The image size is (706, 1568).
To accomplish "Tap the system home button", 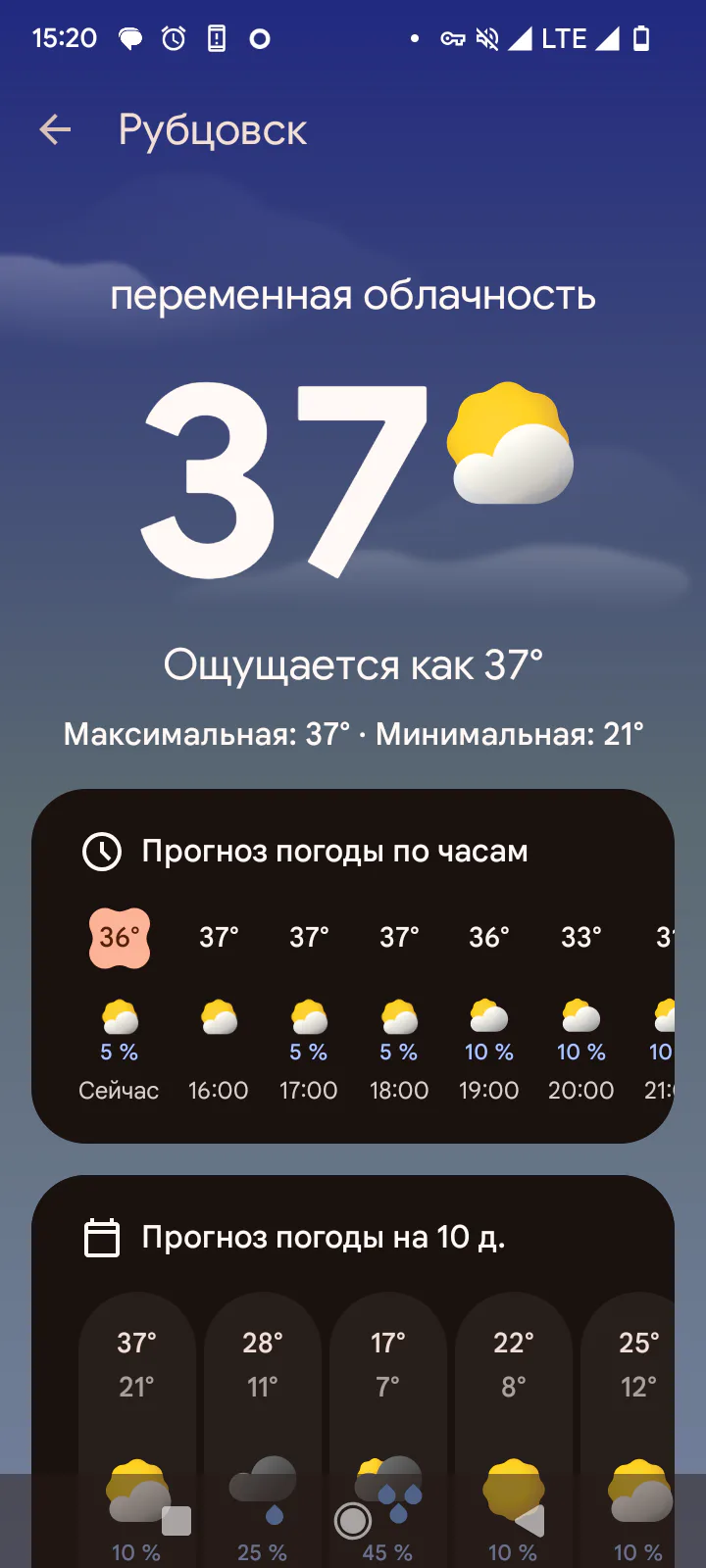I will 353,1521.
